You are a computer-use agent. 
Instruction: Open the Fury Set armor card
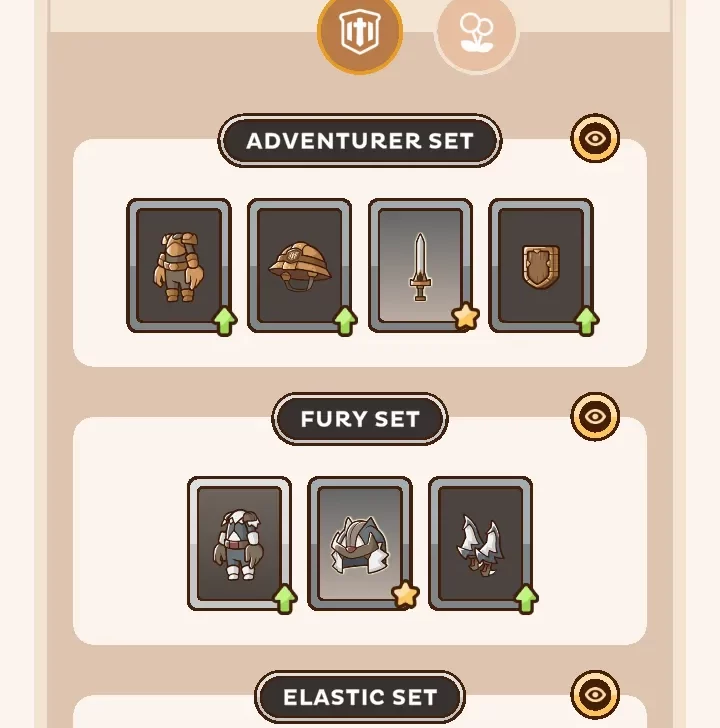[x=239, y=544]
